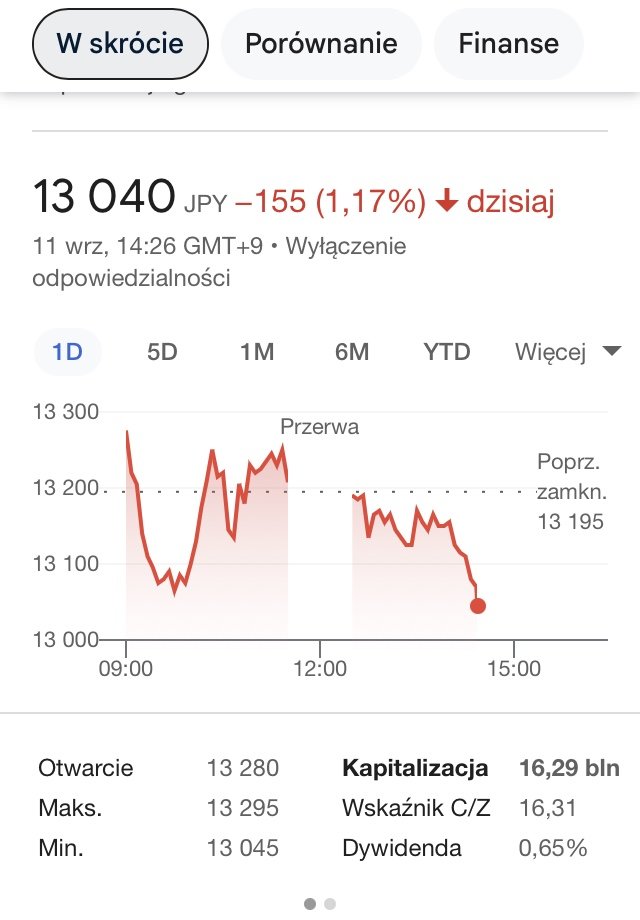Select the 1D chart range
The height and width of the screenshot is (920, 640).
pyautogui.click(x=67, y=352)
